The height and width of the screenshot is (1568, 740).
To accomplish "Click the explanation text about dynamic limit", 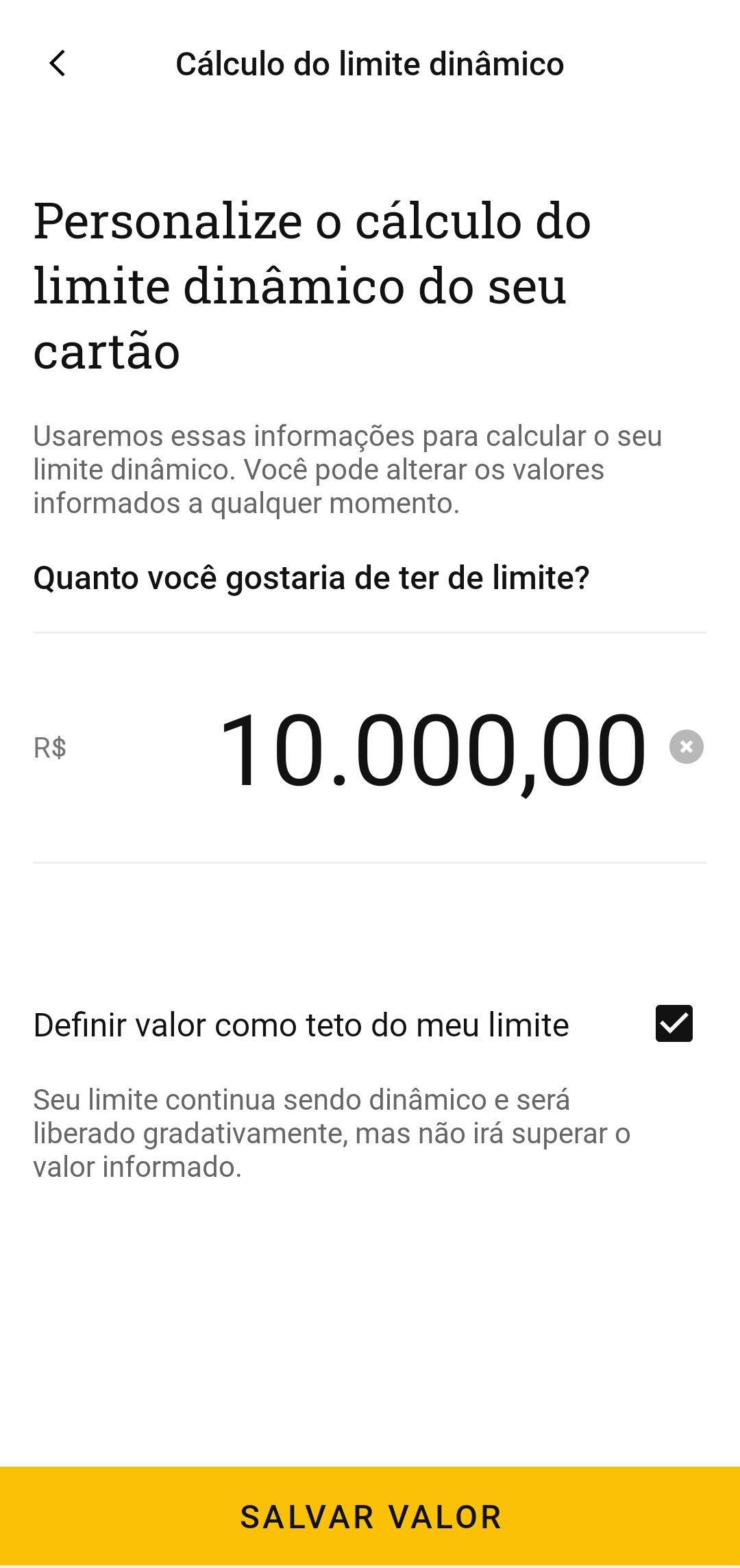I will [x=348, y=469].
